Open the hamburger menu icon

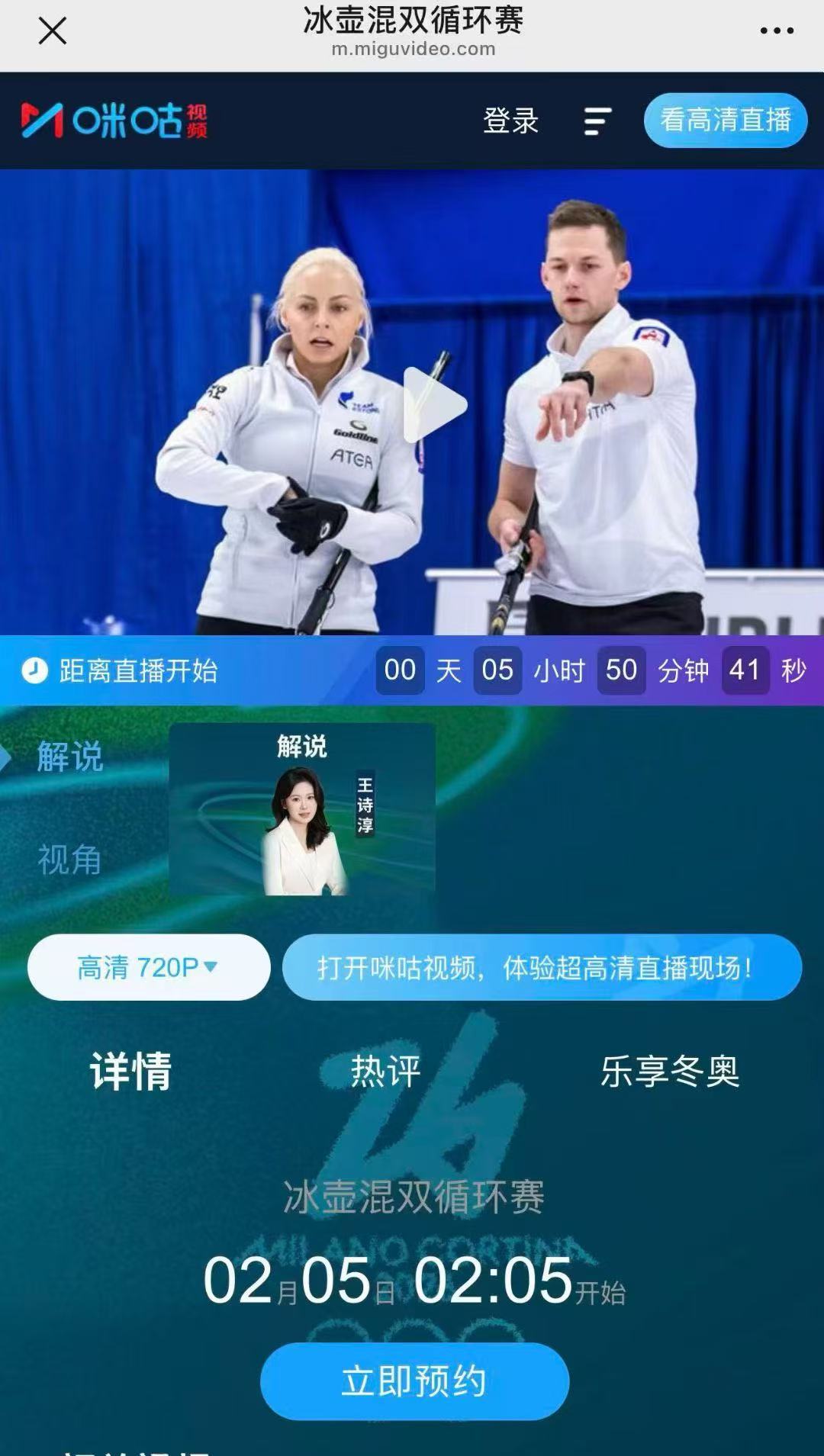coord(597,121)
